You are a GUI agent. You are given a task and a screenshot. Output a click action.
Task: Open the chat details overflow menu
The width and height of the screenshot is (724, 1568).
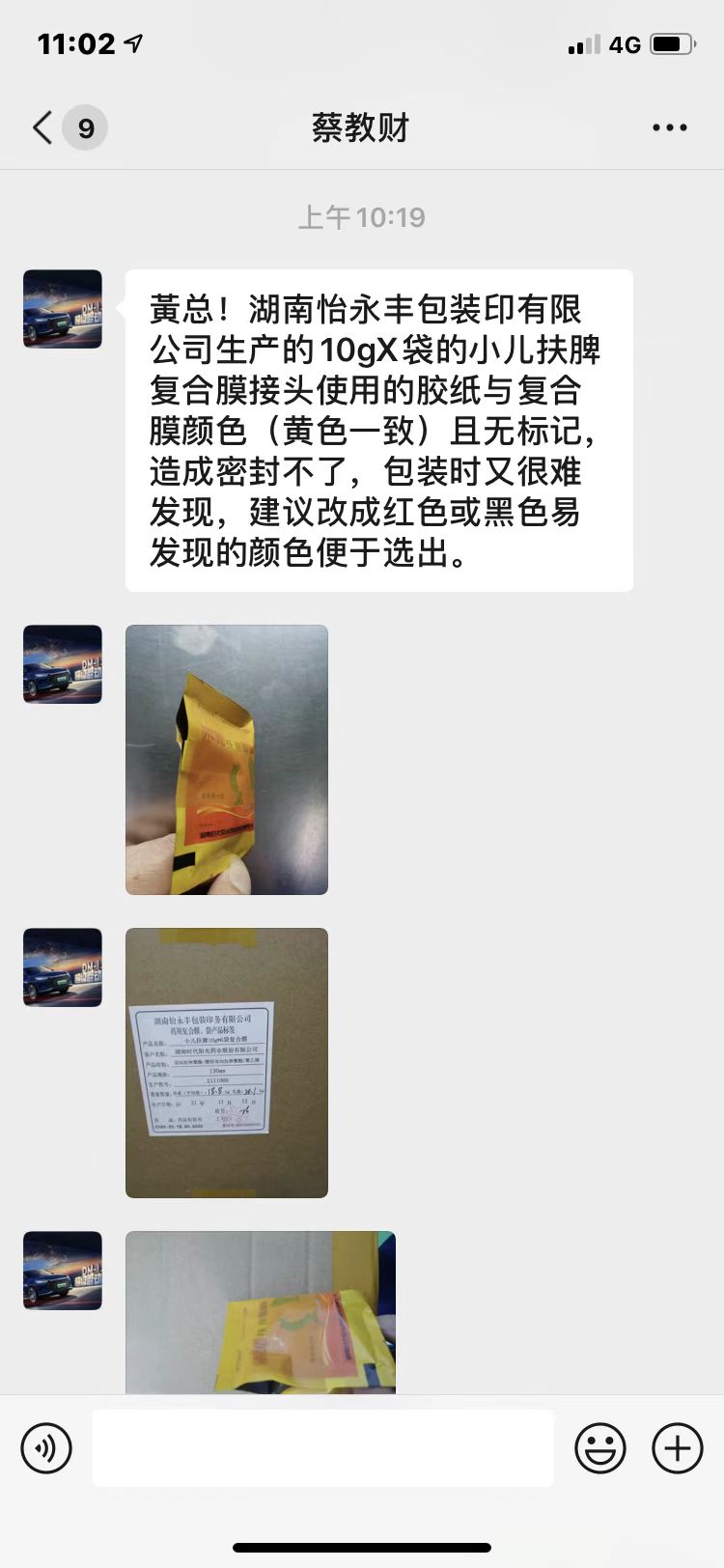pos(670,127)
